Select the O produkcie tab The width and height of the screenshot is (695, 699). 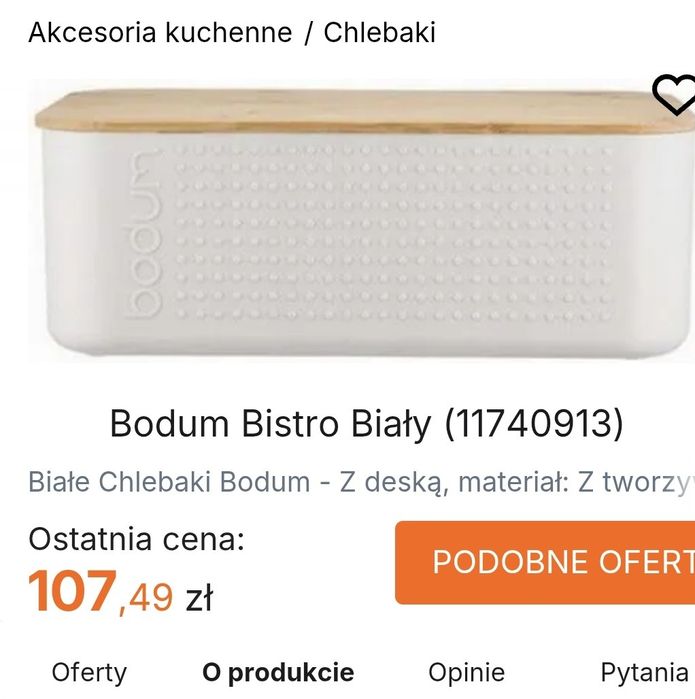coord(278,672)
